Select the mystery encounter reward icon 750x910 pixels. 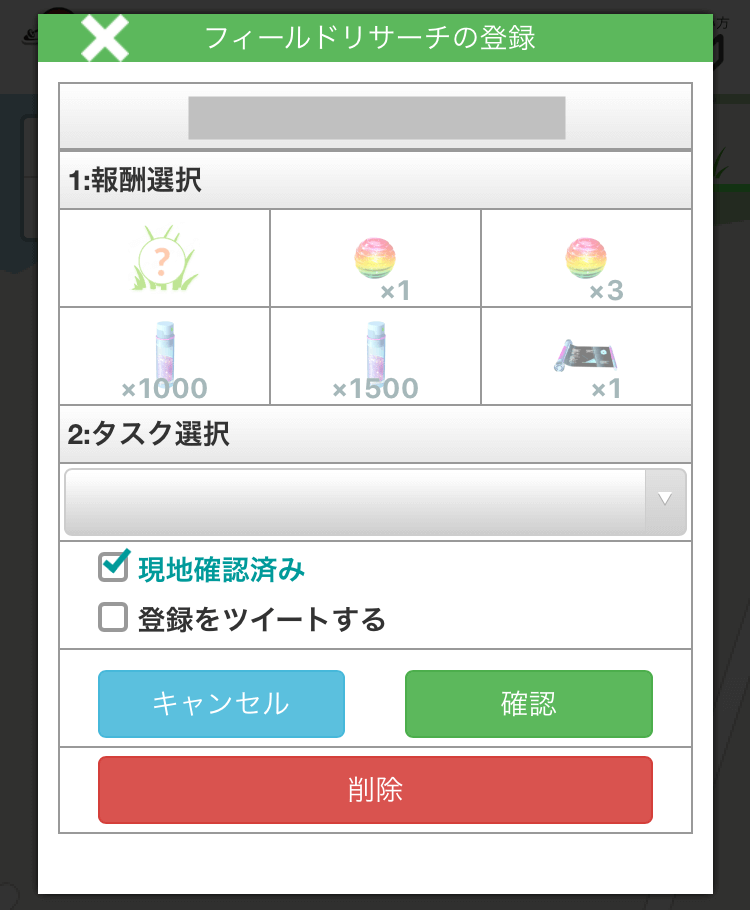pos(166,257)
